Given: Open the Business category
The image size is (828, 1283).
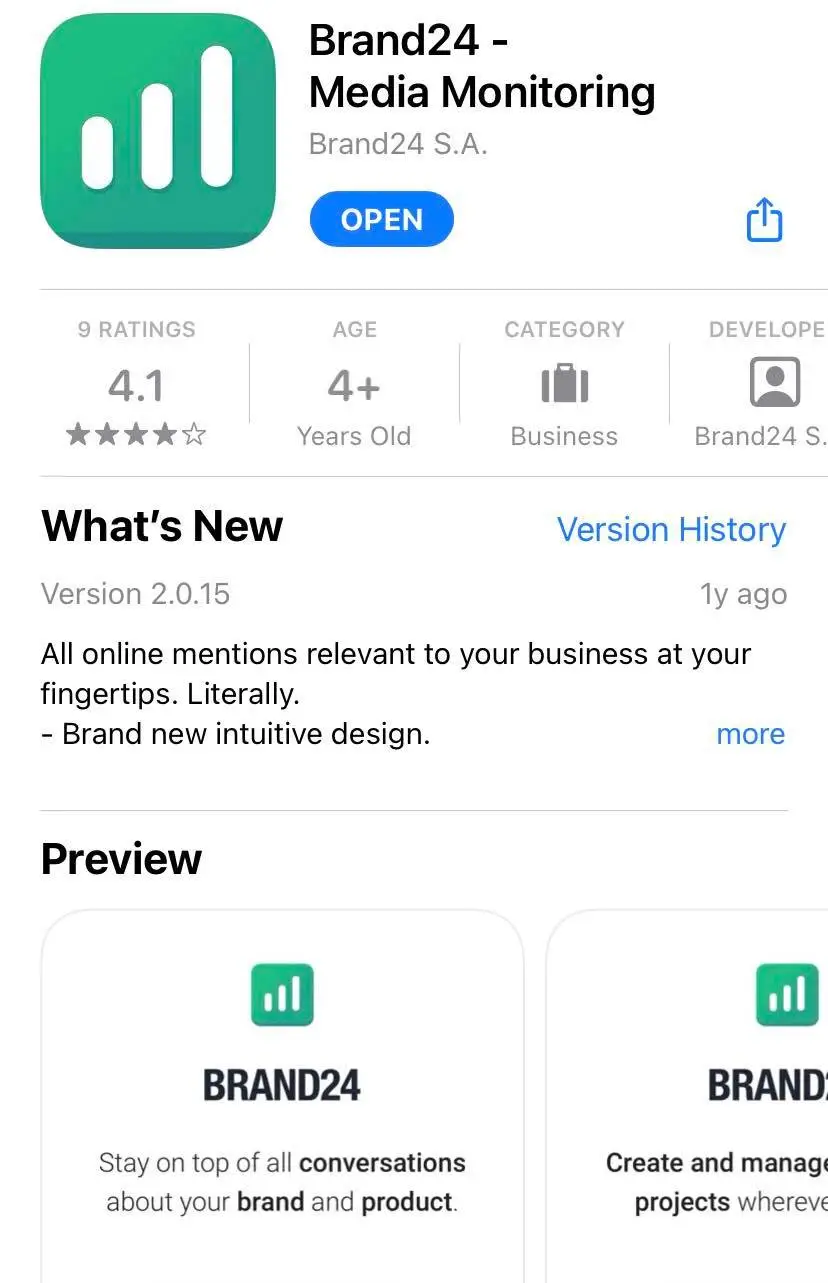Looking at the screenshot, I should [564, 385].
